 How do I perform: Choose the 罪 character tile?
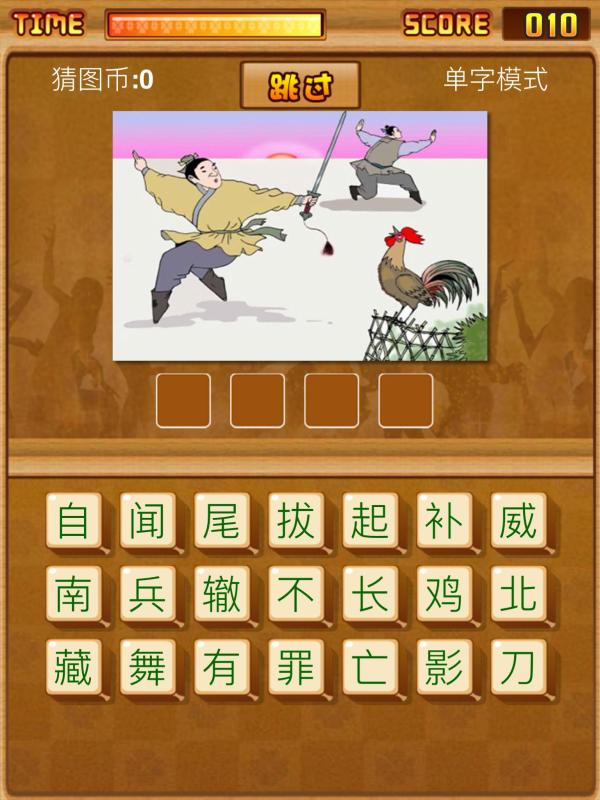[x=295, y=668]
